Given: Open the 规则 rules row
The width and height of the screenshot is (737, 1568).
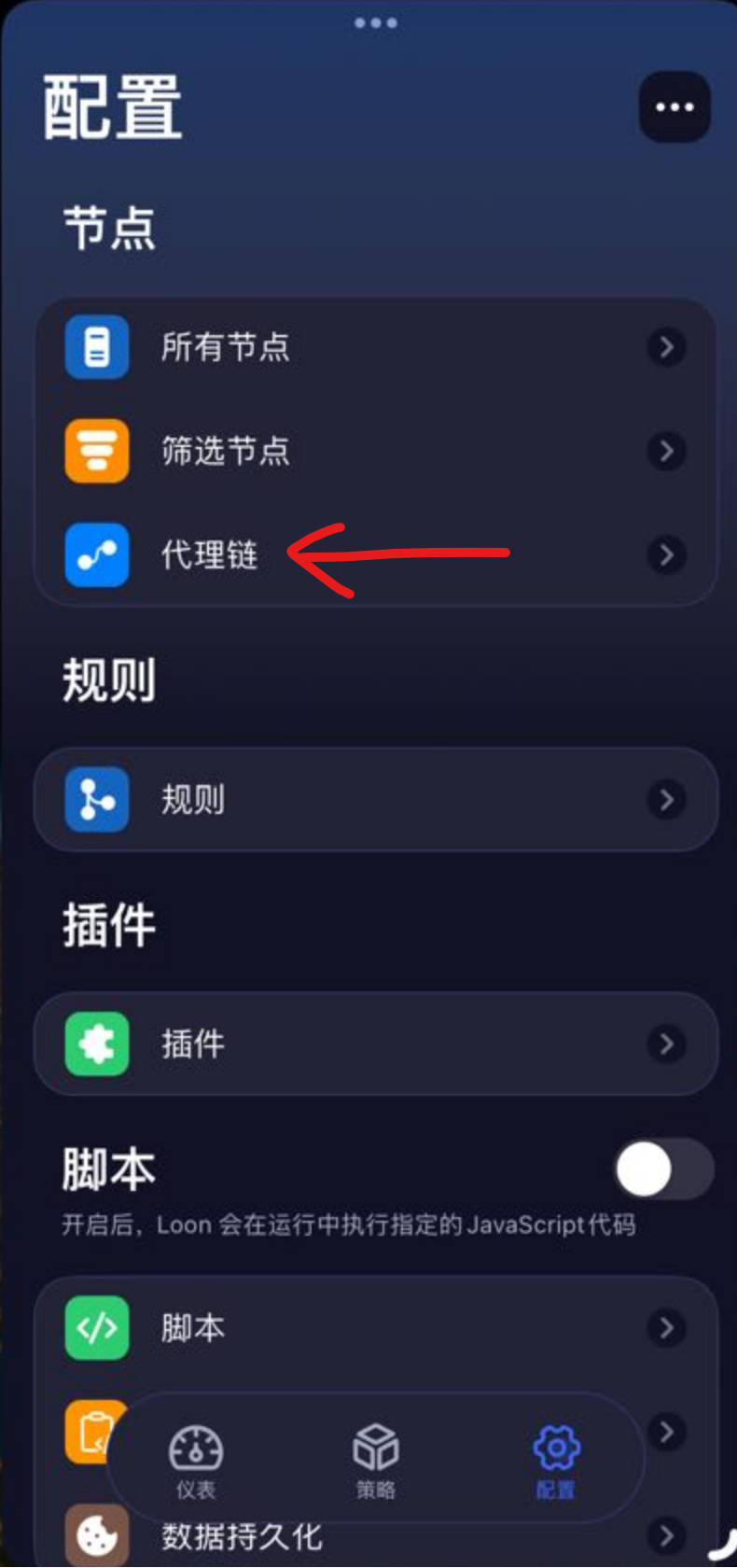Looking at the screenshot, I should [x=375, y=800].
